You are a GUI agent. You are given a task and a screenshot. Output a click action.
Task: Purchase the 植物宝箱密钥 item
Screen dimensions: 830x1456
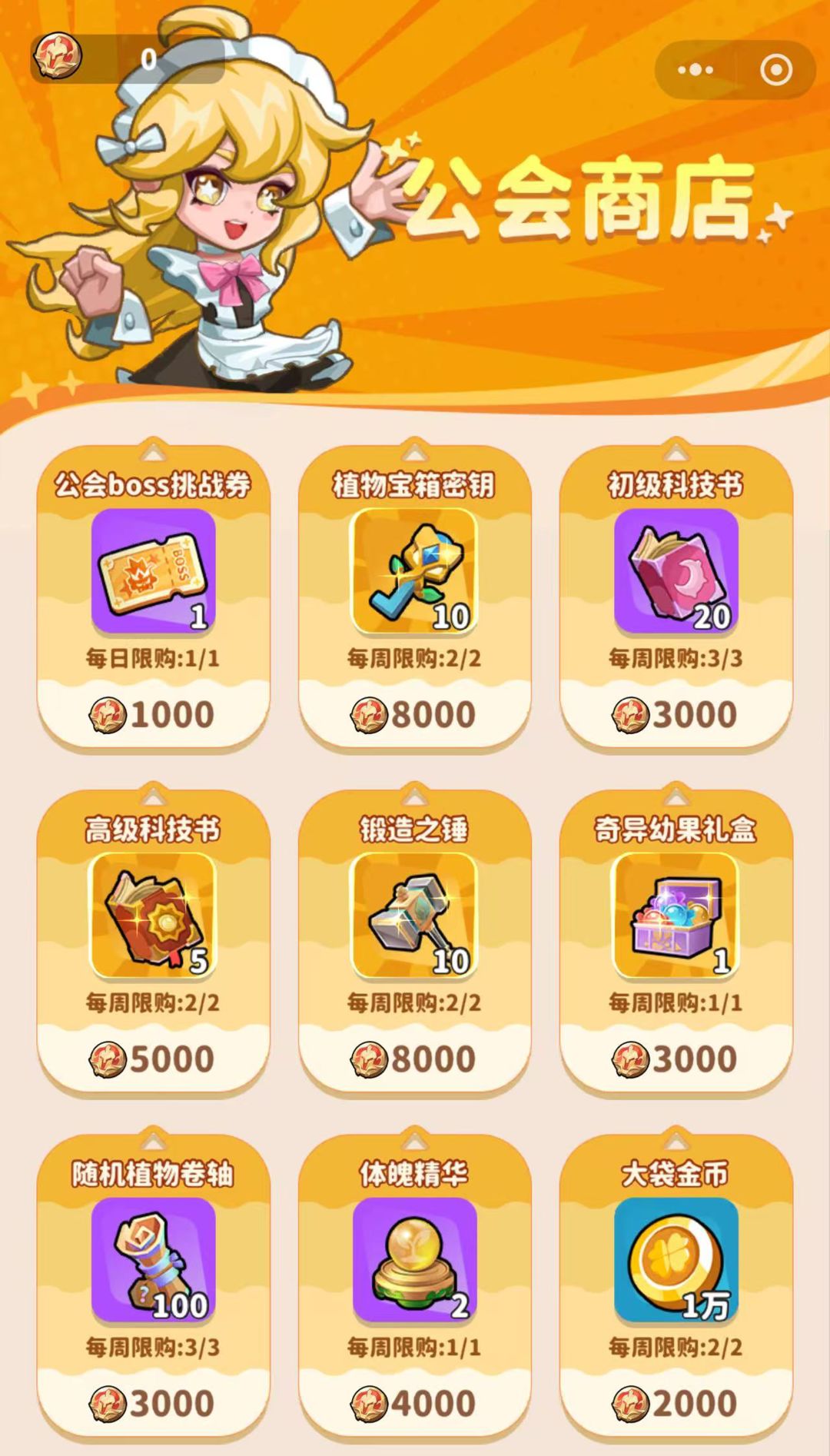[x=414, y=715]
